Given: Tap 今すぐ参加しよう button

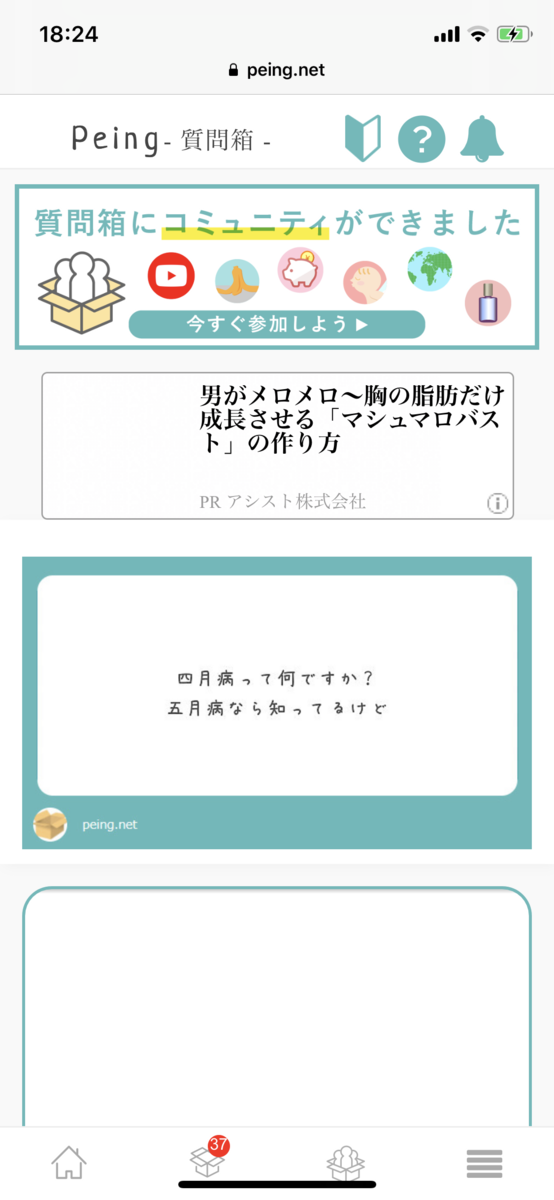Looking at the screenshot, I should click(277, 325).
